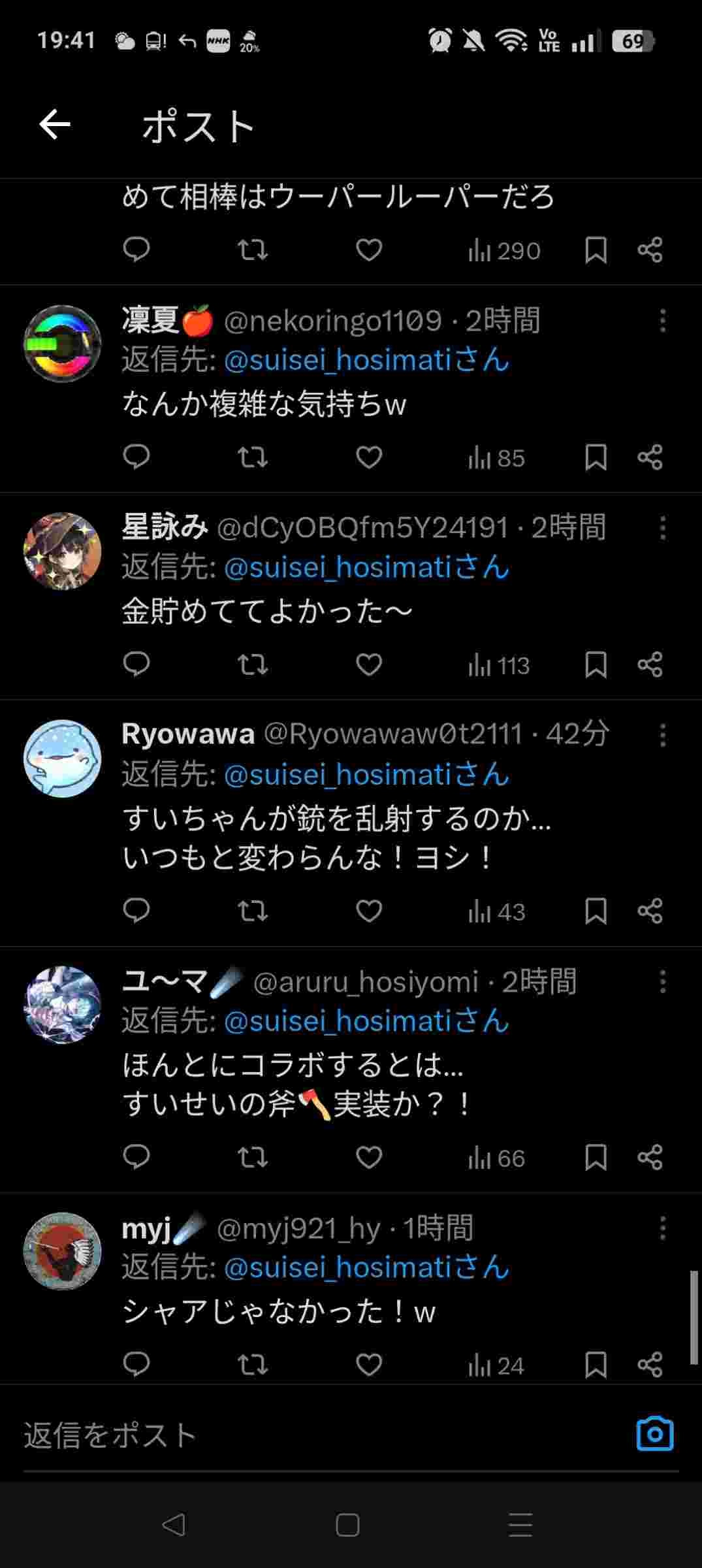This screenshot has width=702, height=1568.
Task: Tap the system home button
Action: coord(347,1525)
